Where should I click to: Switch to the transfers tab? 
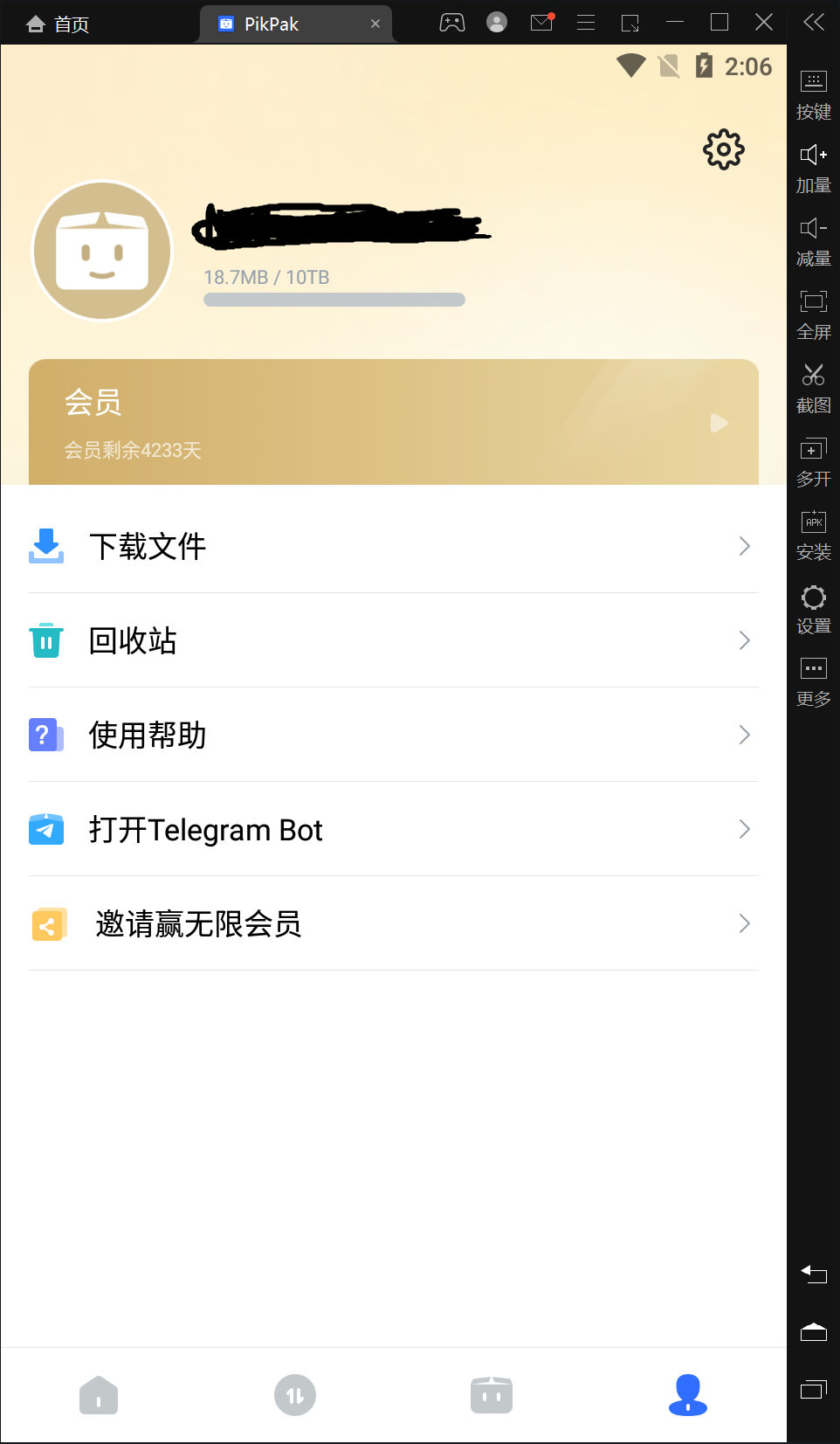point(295,1395)
